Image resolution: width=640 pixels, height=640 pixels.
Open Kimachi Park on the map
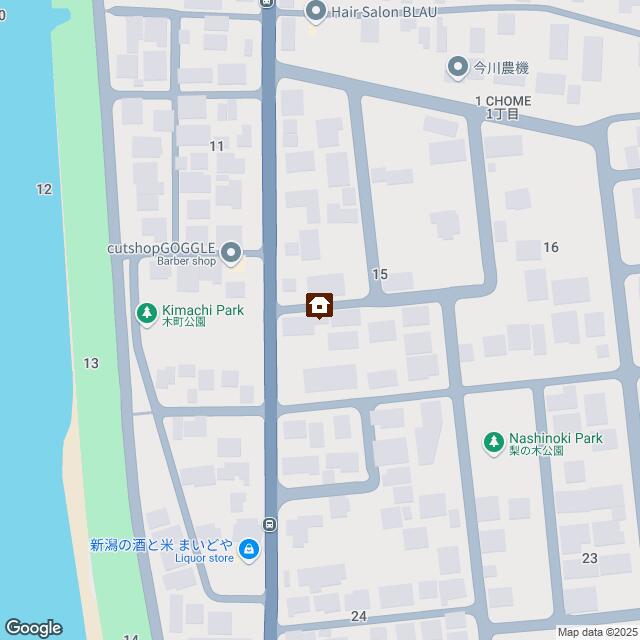coord(146,313)
